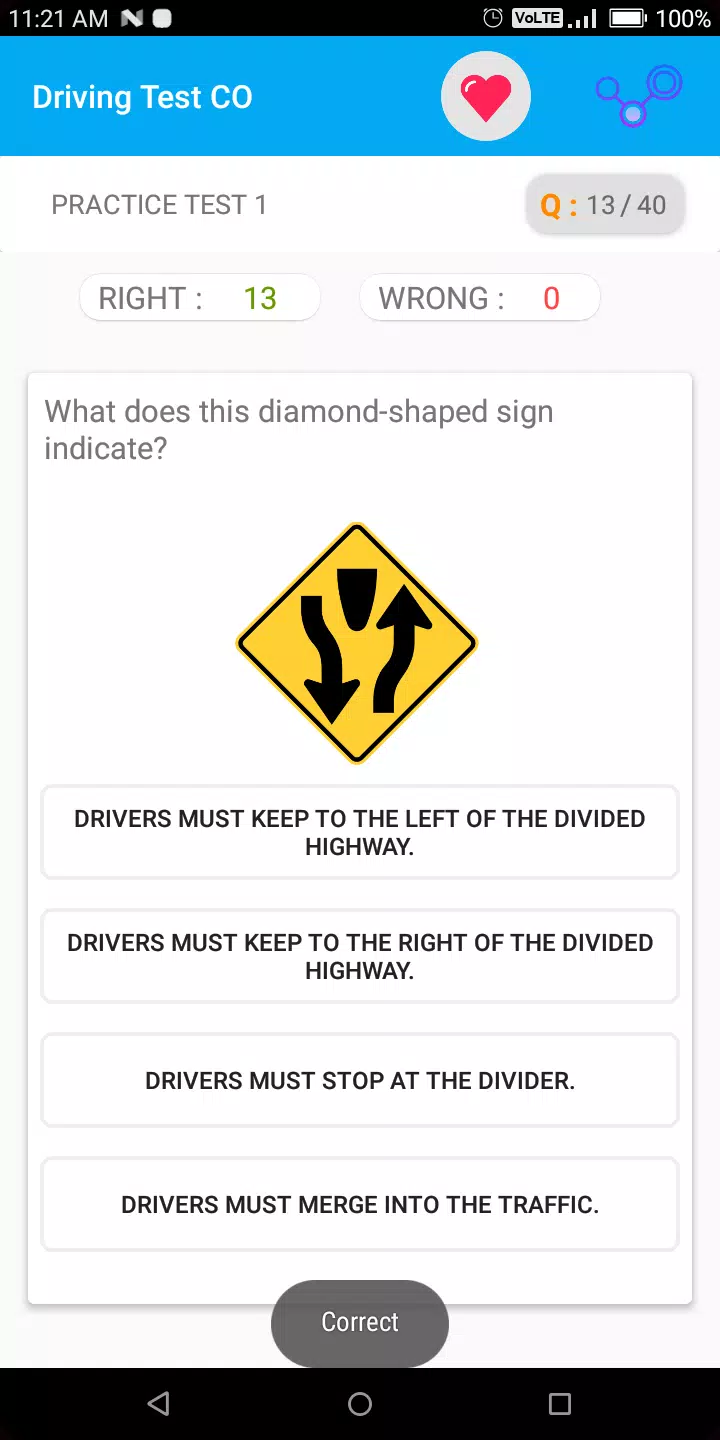Image resolution: width=720 pixels, height=1440 pixels.
Task: Choose the 'DRIVERS MUST STOP AT THE DIVIDER' option
Action: pyautogui.click(x=360, y=1080)
